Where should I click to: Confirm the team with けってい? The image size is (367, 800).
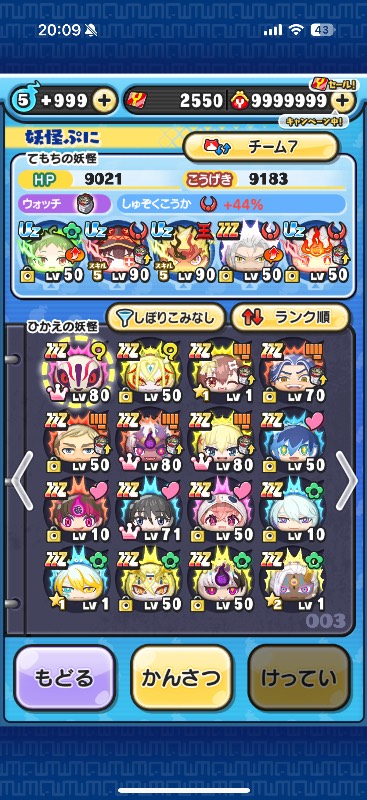pyautogui.click(x=299, y=678)
